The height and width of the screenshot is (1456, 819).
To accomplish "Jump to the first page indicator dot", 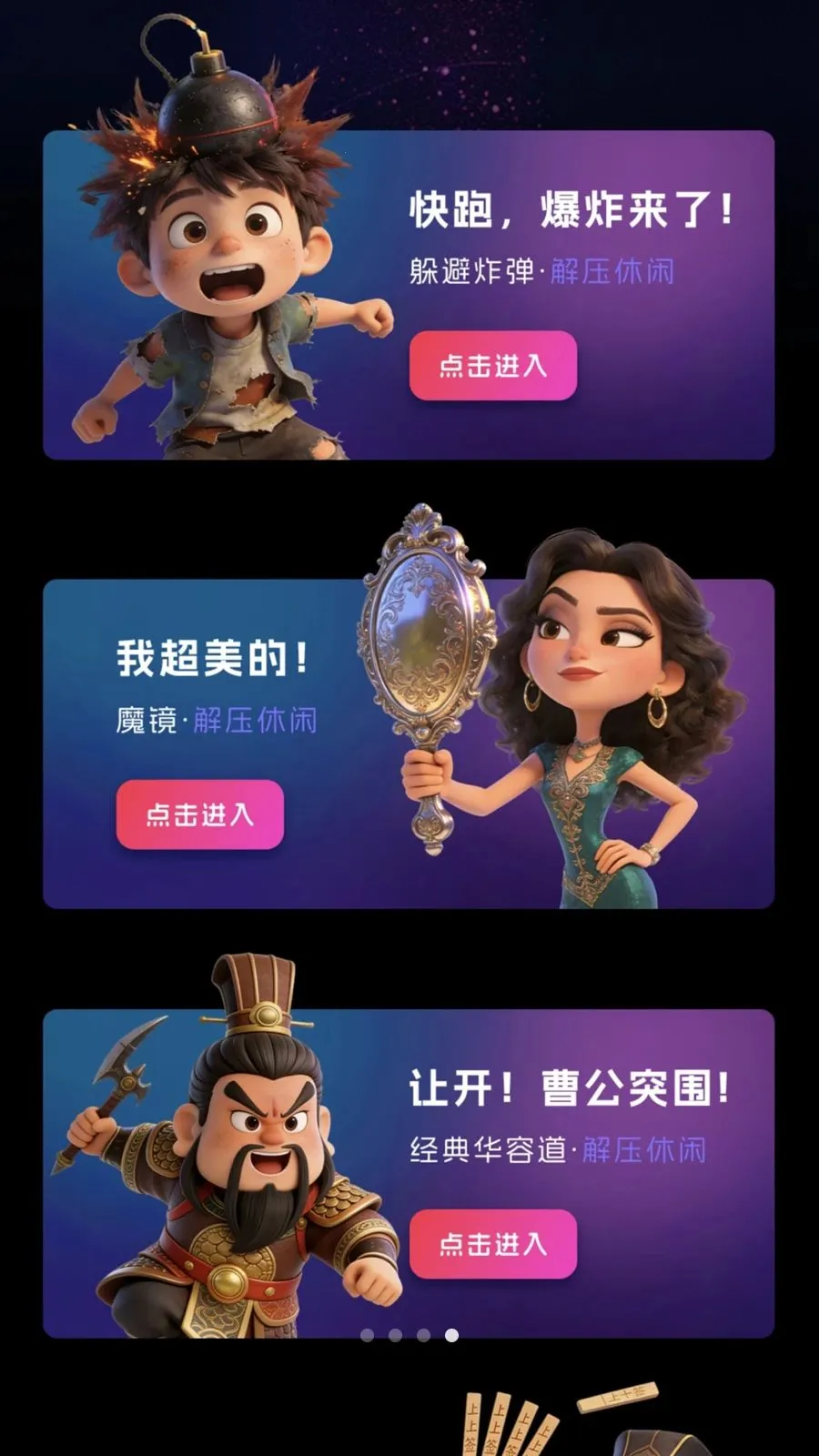I will pos(367,1335).
